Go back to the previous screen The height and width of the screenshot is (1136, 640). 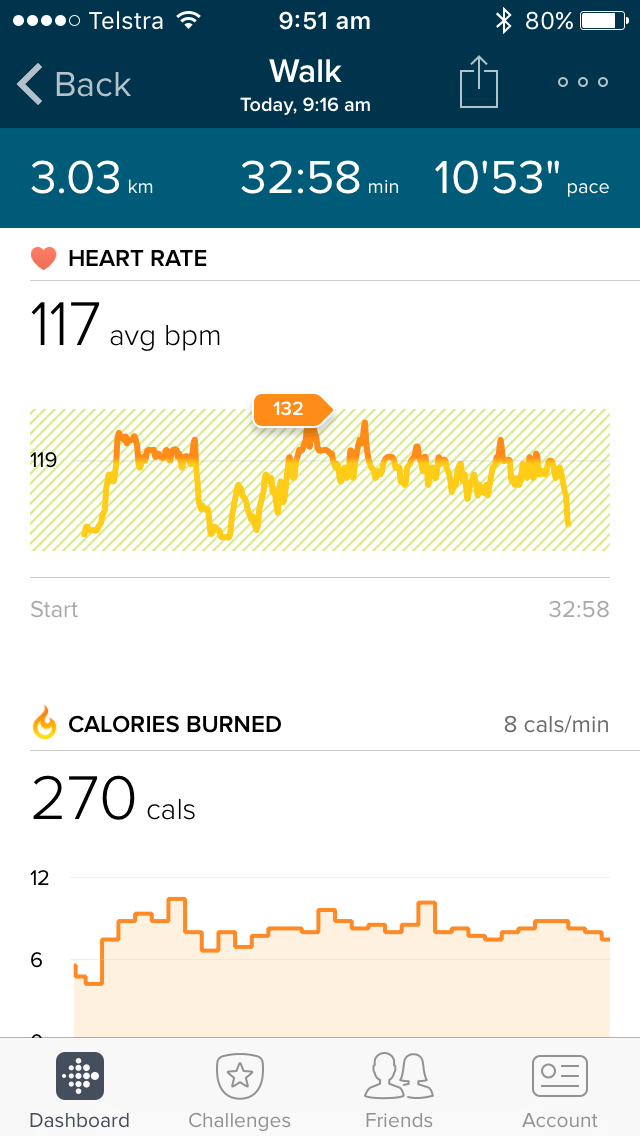point(74,84)
